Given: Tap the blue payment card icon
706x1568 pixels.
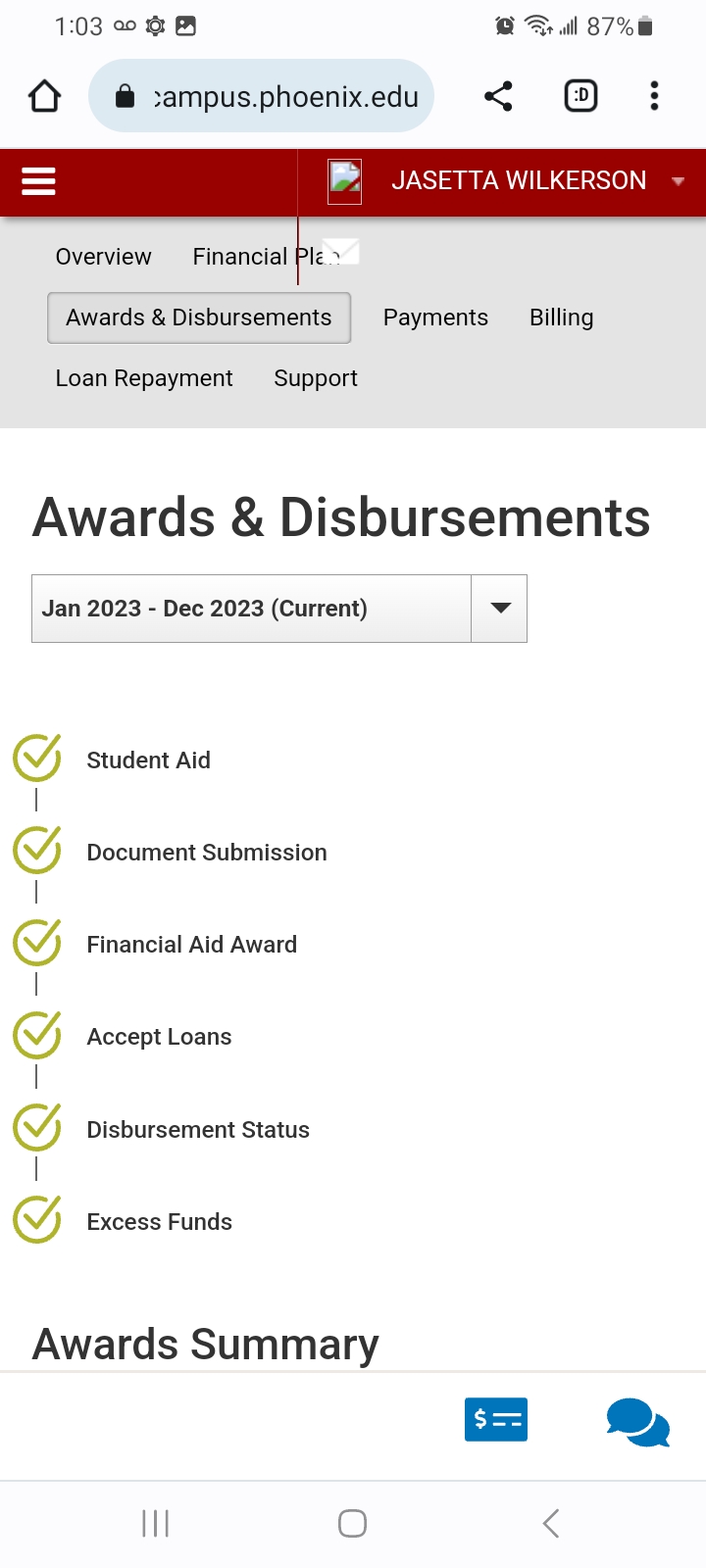Looking at the screenshot, I should point(496,1419).
